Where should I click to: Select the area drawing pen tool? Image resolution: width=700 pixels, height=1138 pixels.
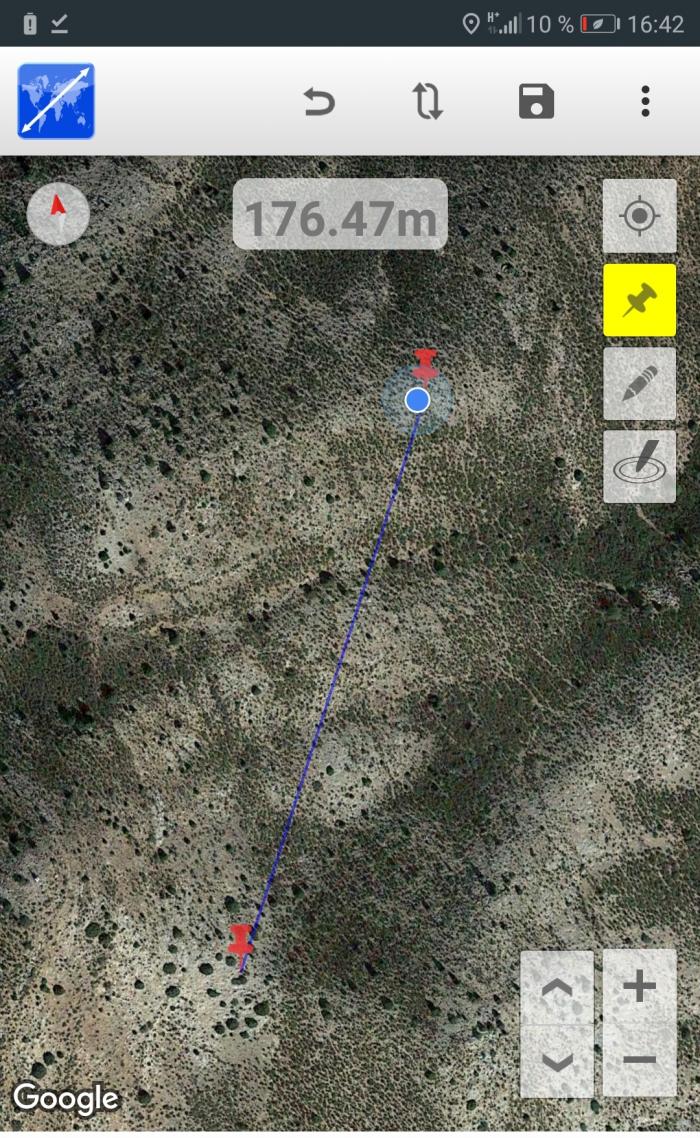tap(639, 467)
